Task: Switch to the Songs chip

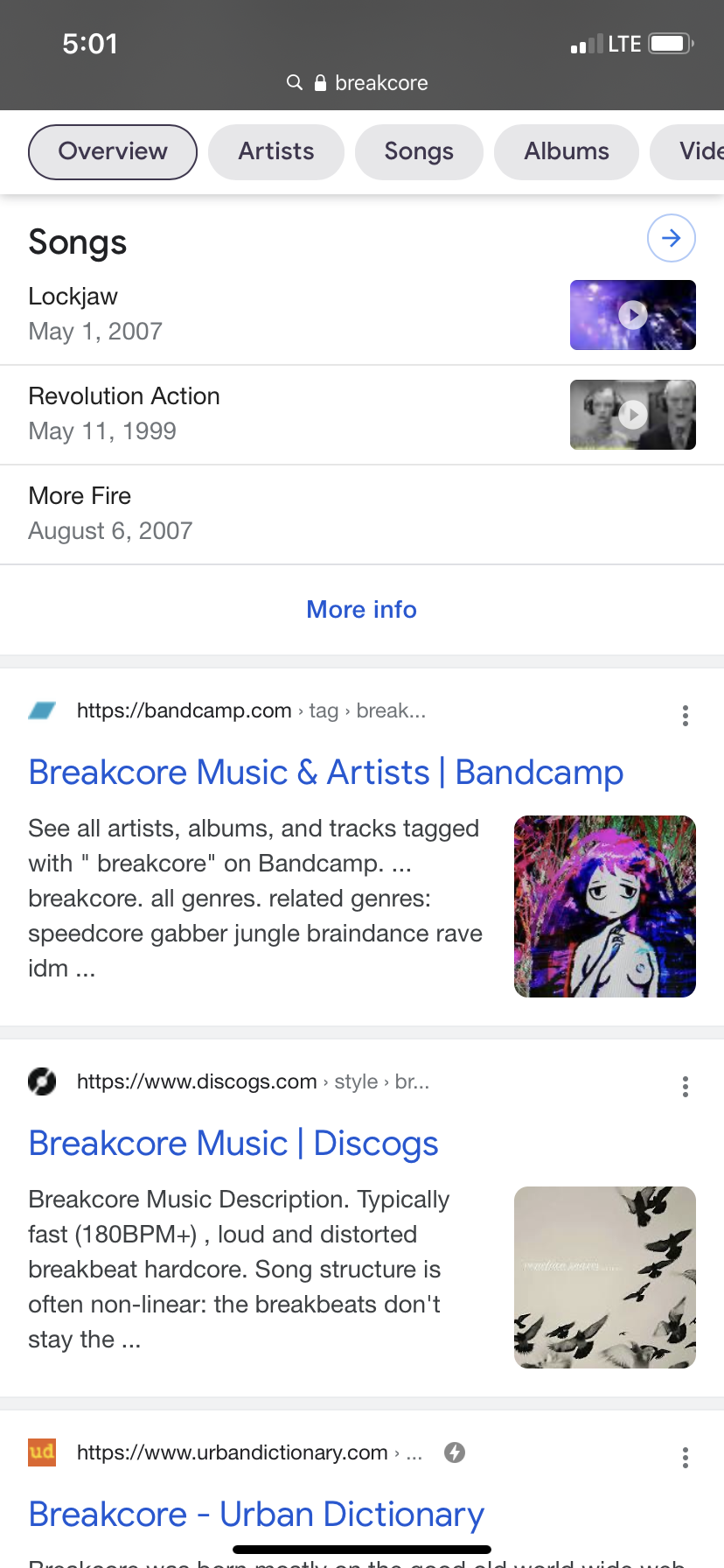Action: [419, 152]
